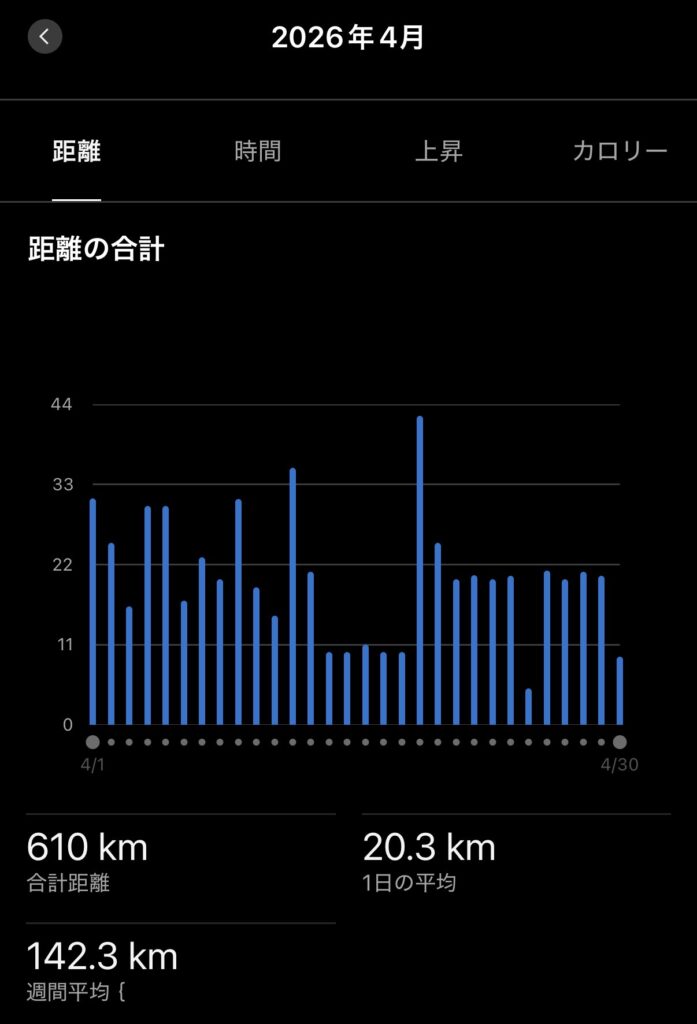Open the 上昇 tab
This screenshot has height=1024, width=697.
point(439,152)
